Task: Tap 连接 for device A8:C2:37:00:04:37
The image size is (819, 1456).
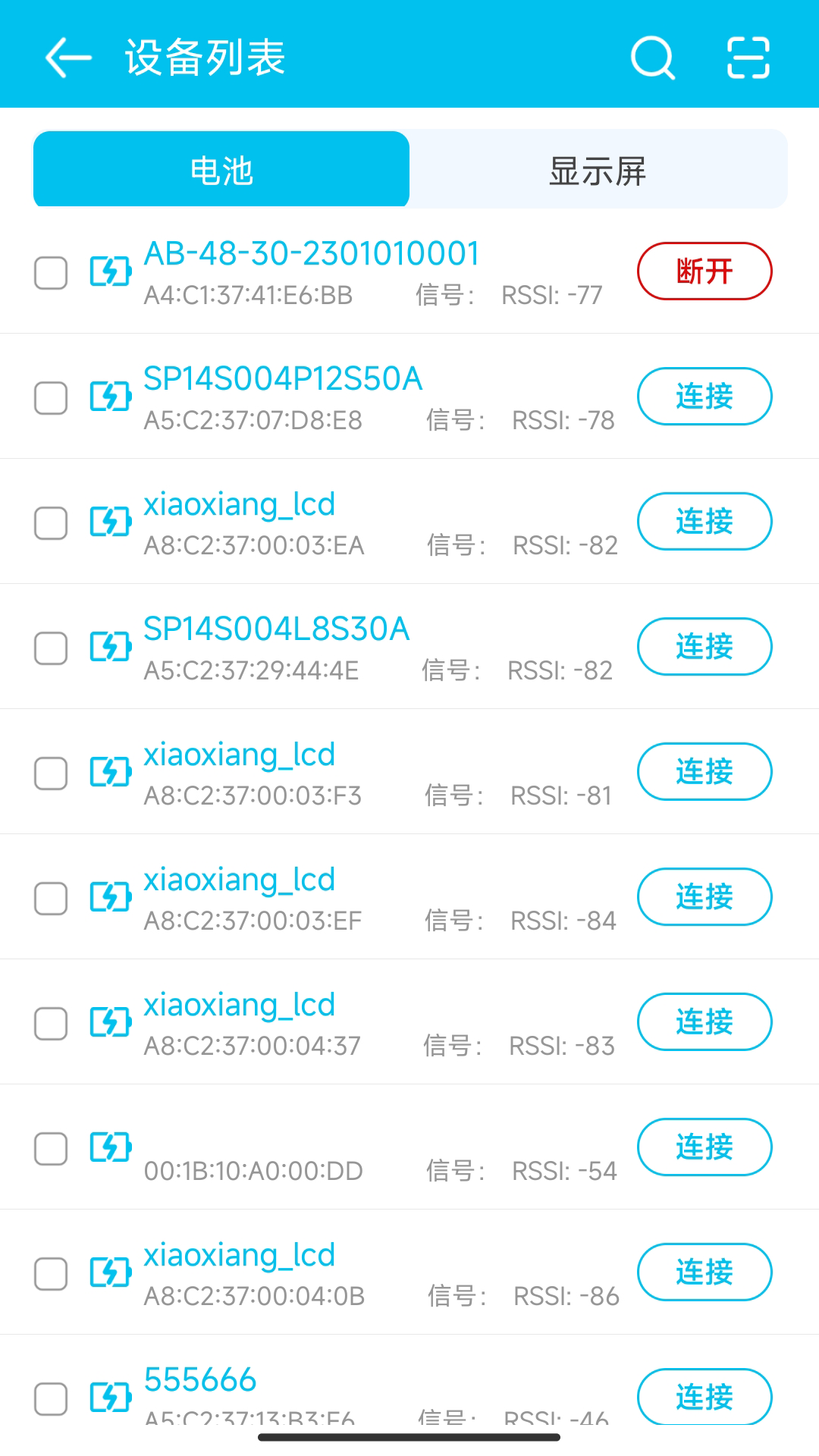Action: pyautogui.click(x=704, y=1022)
